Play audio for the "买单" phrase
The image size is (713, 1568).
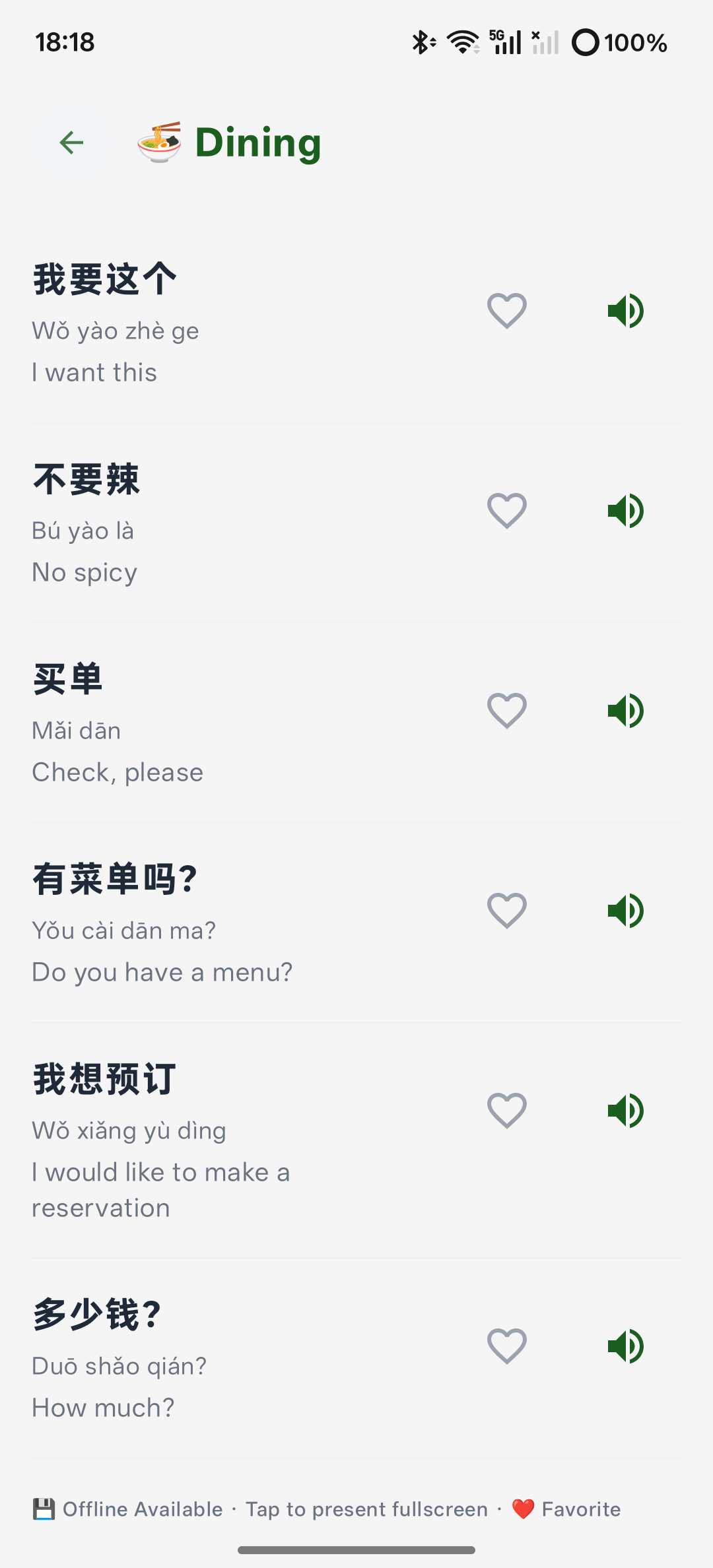tap(626, 710)
